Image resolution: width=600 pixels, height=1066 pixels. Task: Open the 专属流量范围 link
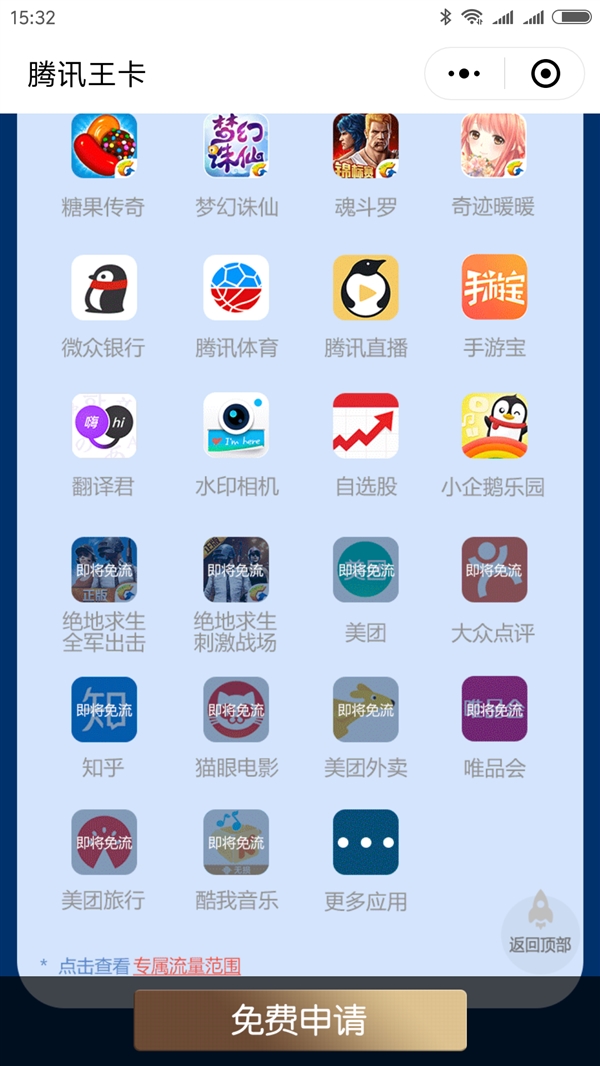coord(187,966)
